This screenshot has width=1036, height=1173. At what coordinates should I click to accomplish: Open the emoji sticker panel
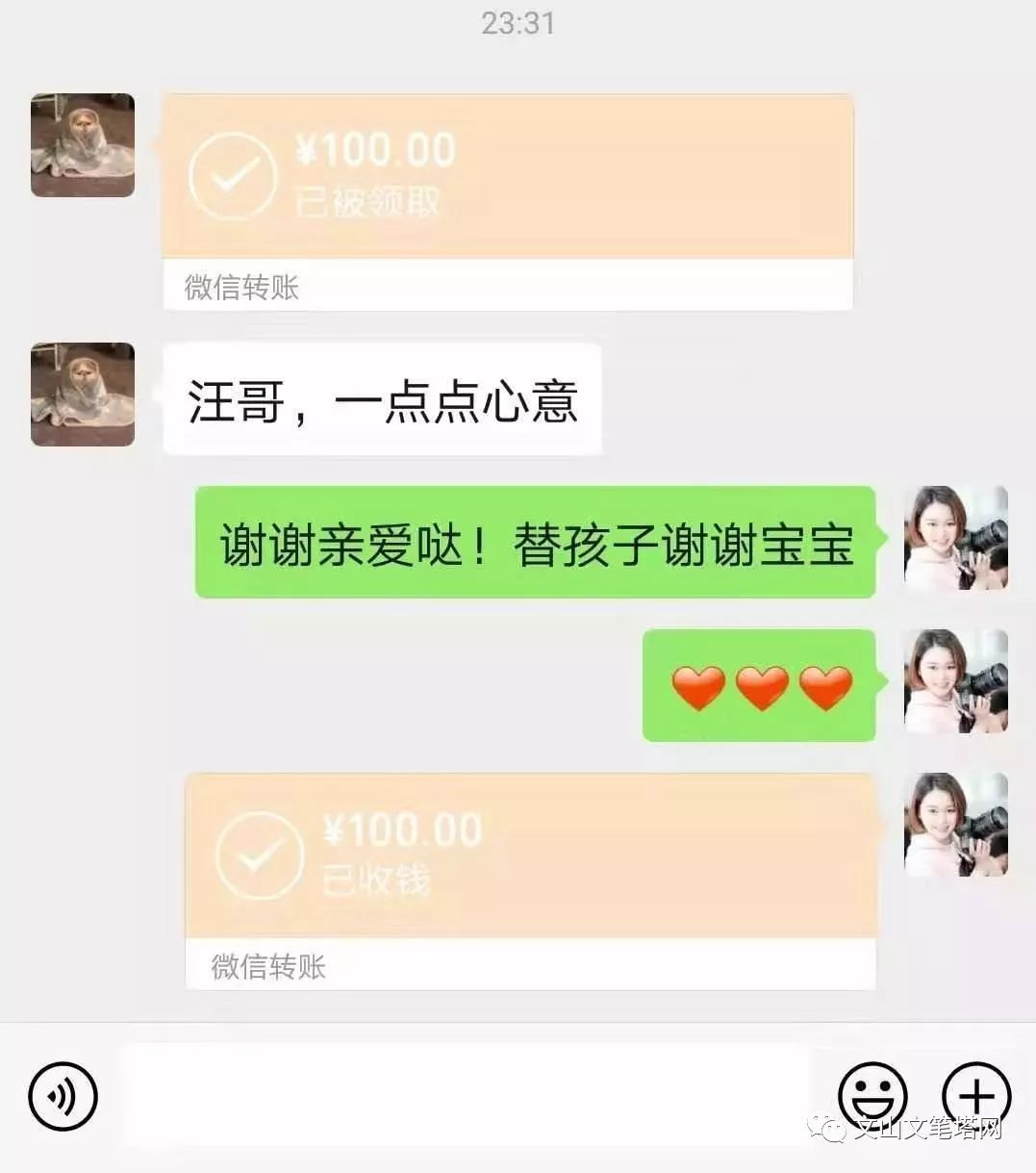(872, 1095)
